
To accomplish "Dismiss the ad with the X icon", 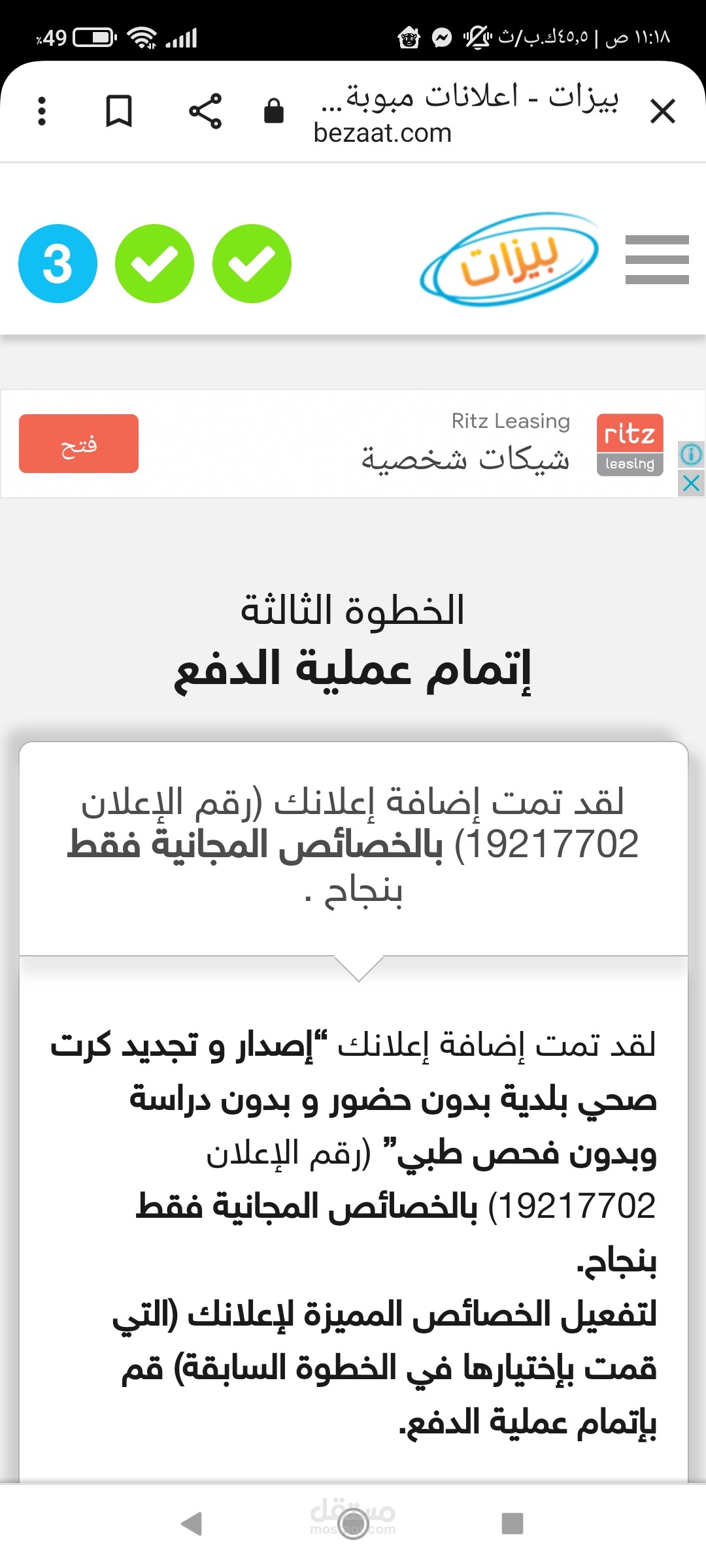I will 691,483.
